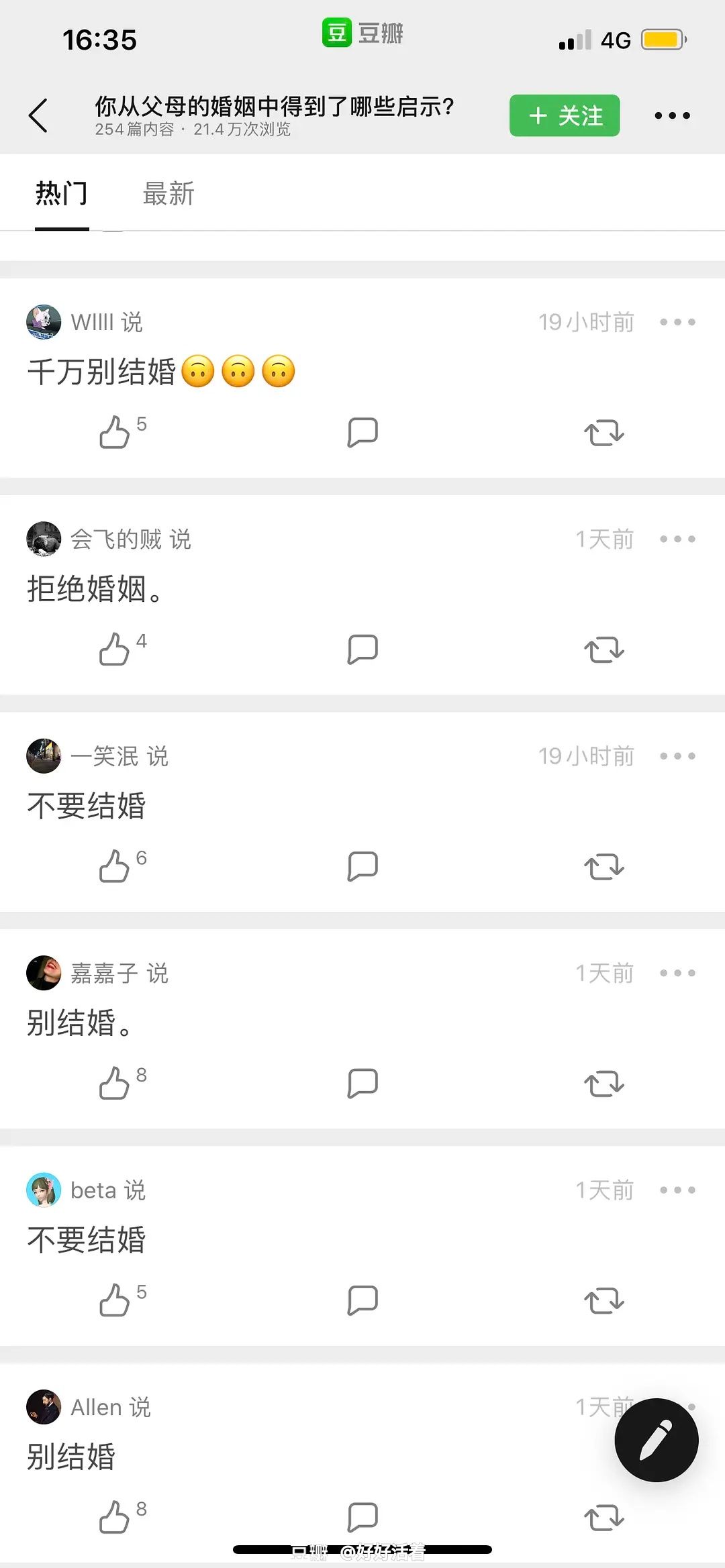Switch to the 最新 tab
This screenshot has width=725, height=1568.
168,194
